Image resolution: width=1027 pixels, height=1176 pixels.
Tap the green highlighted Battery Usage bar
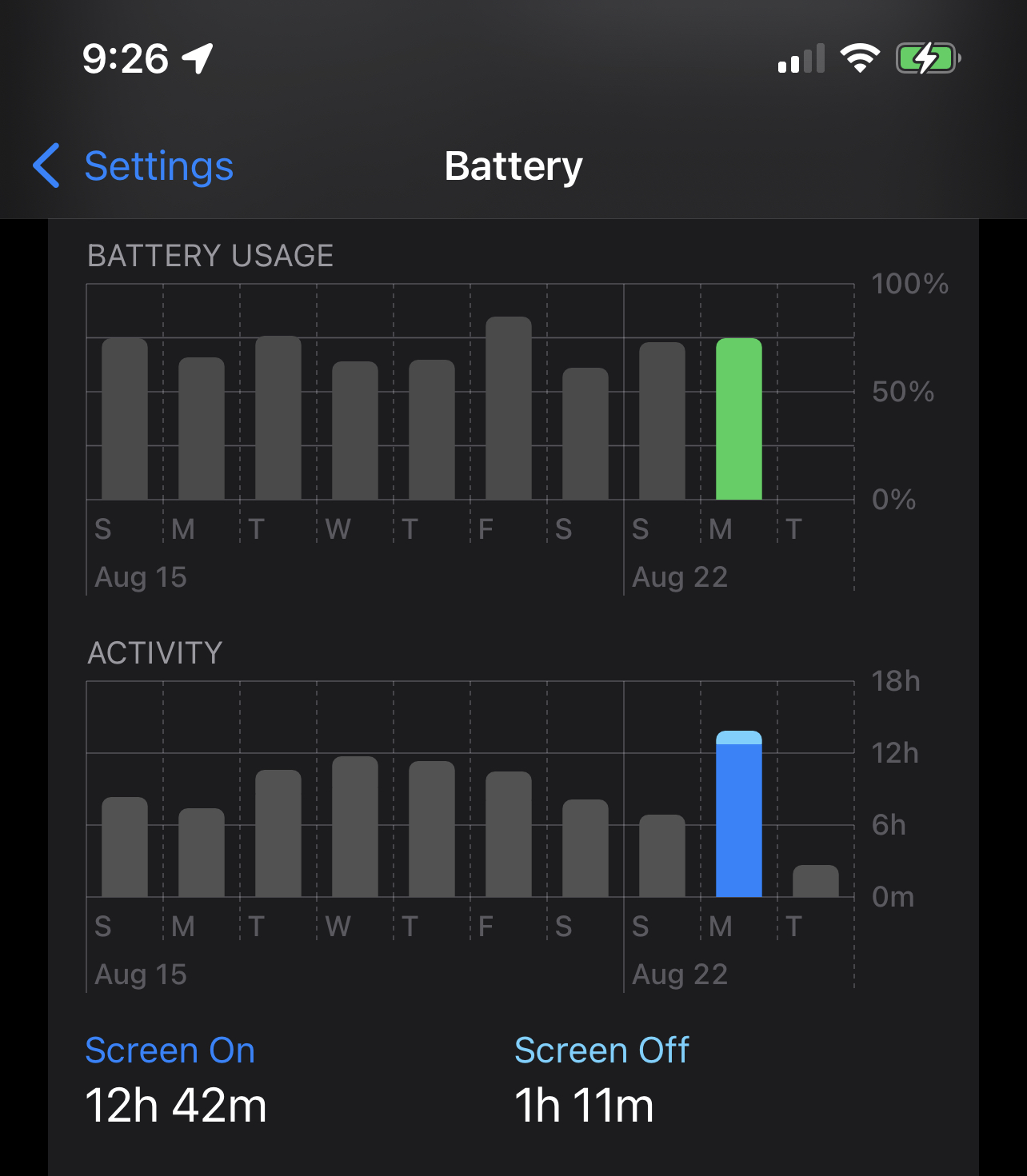click(x=739, y=420)
